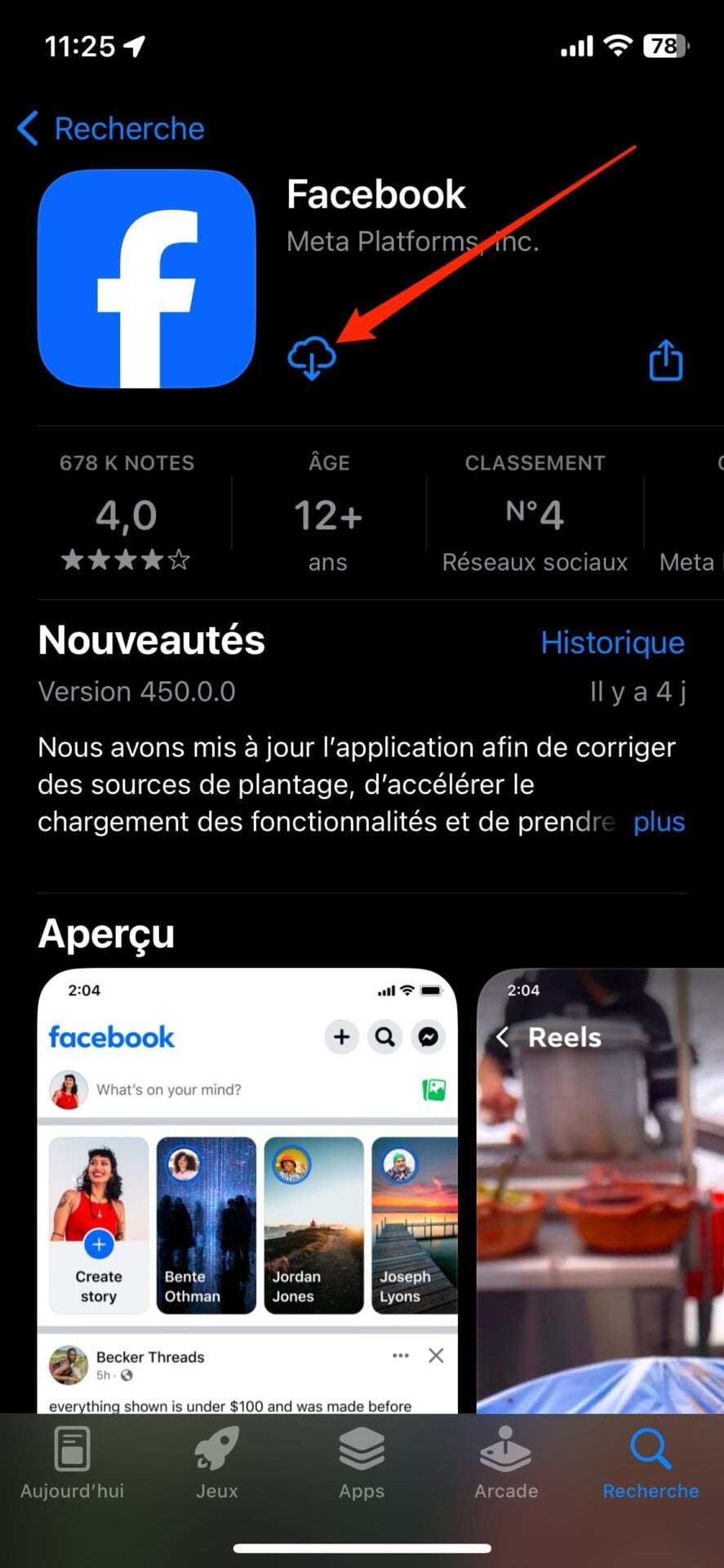
Task: Share the Facebook app page
Action: tap(665, 360)
